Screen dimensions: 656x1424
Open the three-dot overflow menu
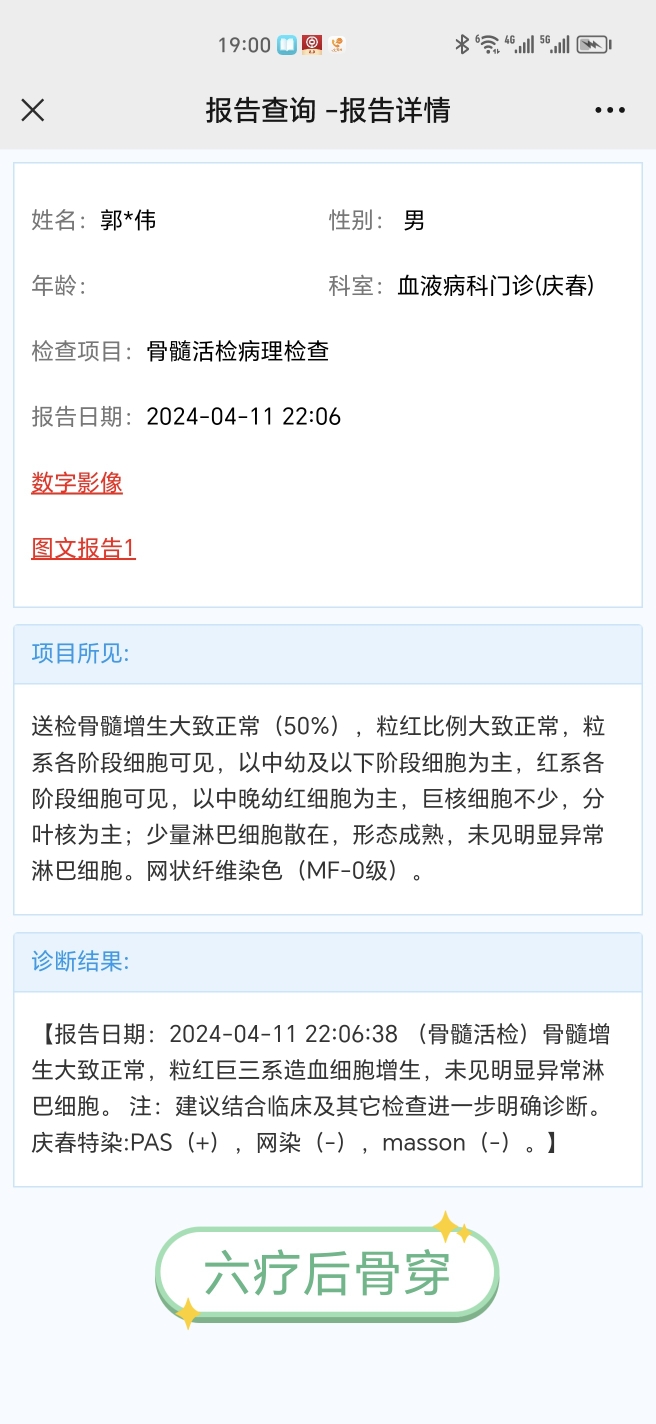(610, 110)
